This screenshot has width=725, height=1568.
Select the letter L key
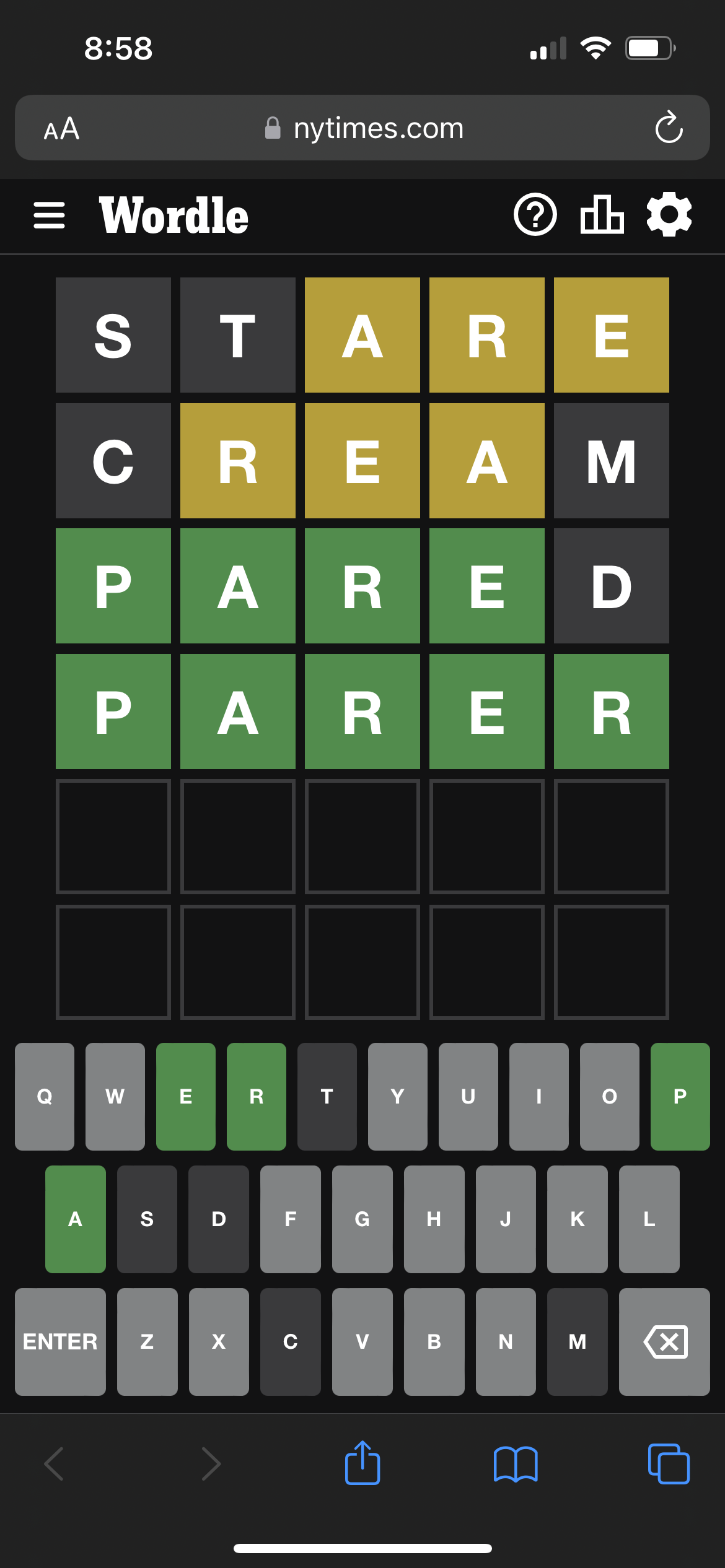tap(649, 1219)
